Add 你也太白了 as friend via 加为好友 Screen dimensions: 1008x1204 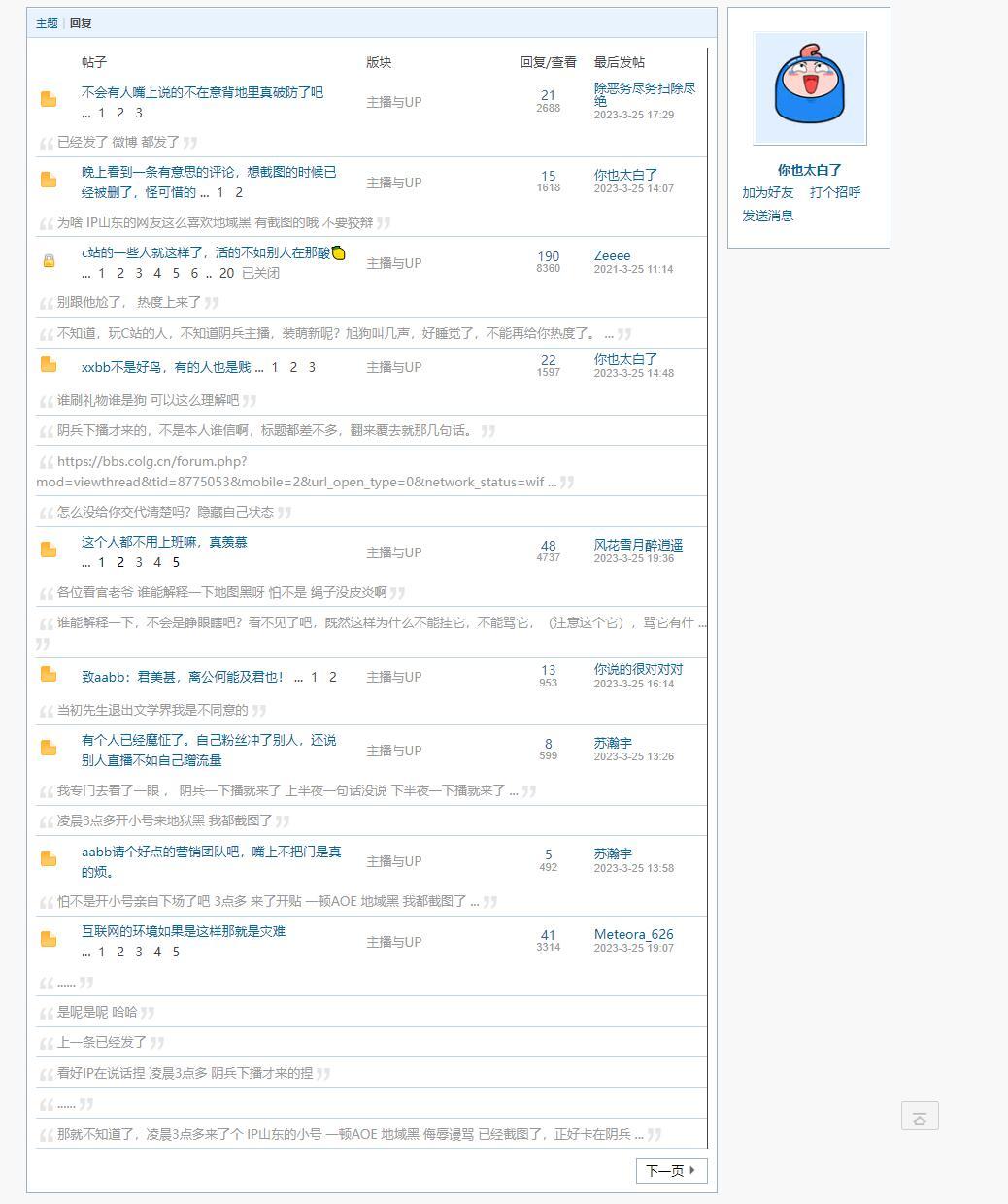pos(767,192)
